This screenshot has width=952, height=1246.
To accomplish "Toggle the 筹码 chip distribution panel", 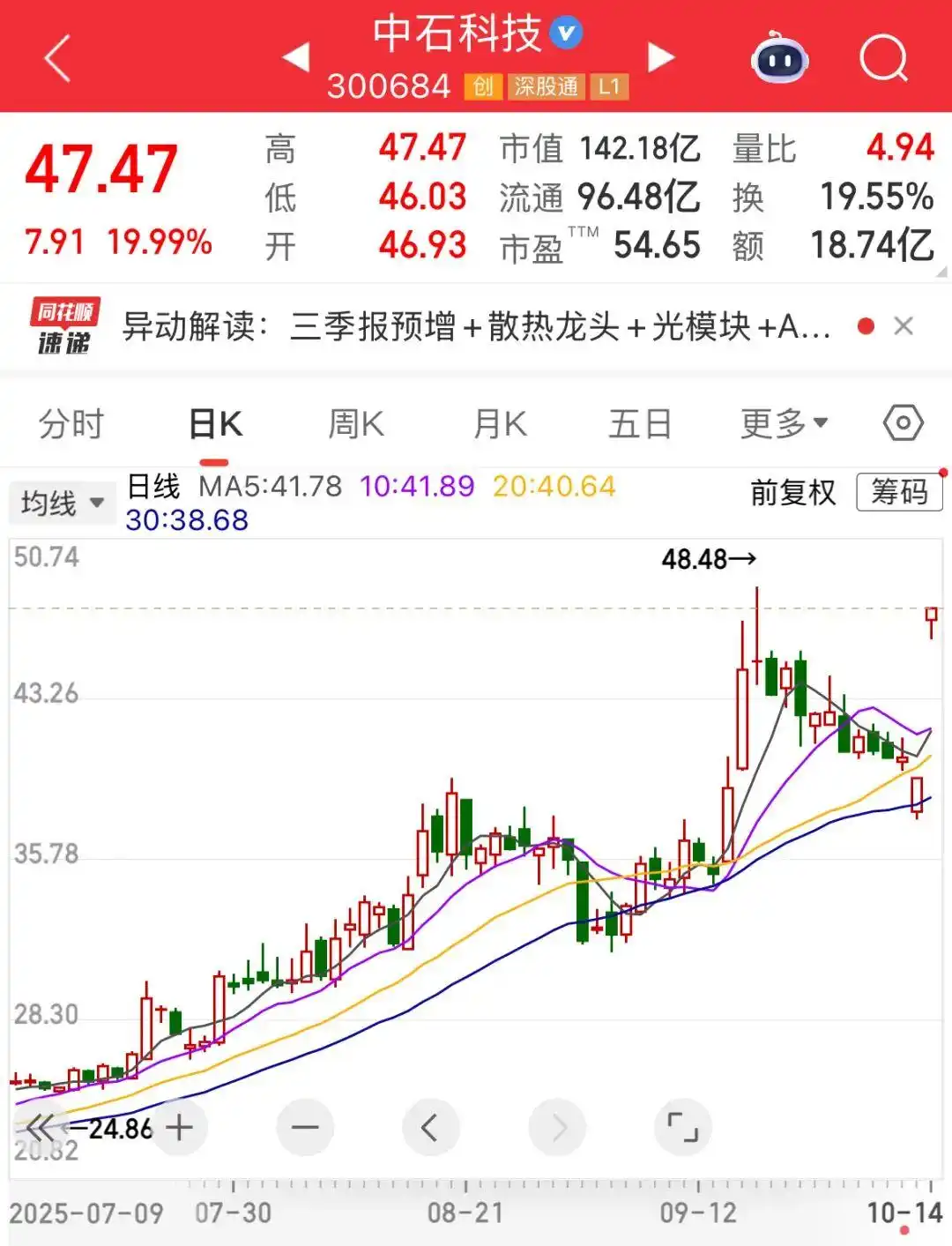I will pyautogui.click(x=898, y=493).
